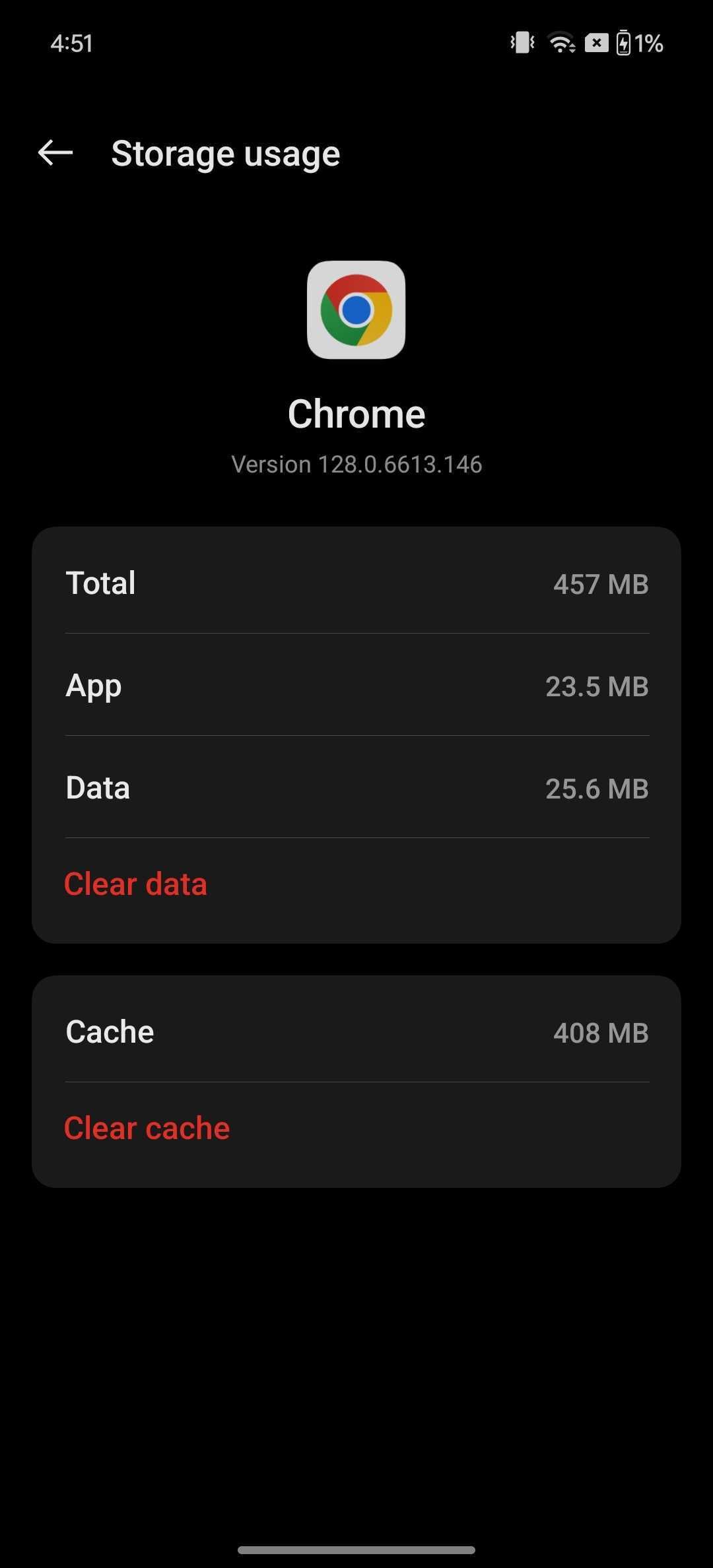The width and height of the screenshot is (713, 1568).
Task: Tap the Chrome version number text
Action: [x=356, y=464]
